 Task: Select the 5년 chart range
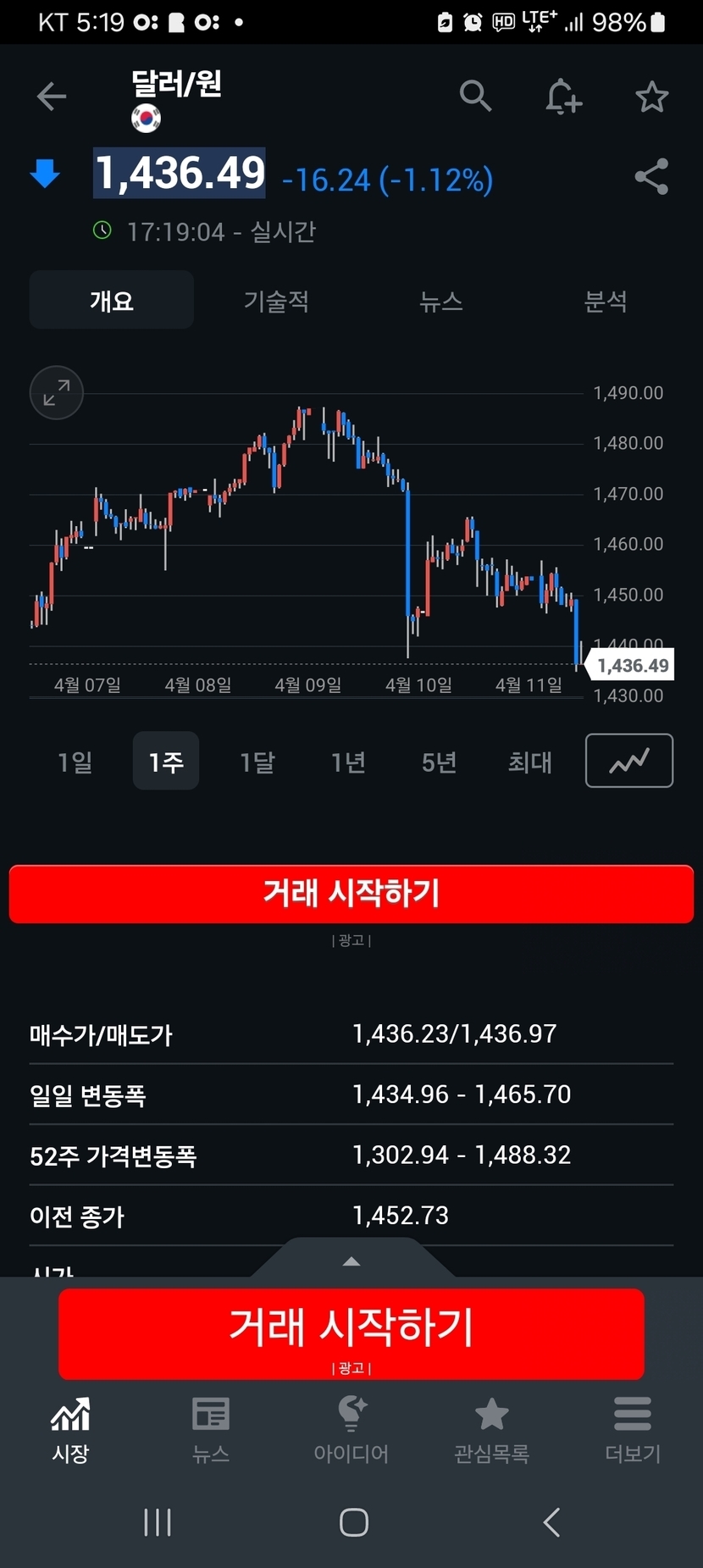coord(439,762)
